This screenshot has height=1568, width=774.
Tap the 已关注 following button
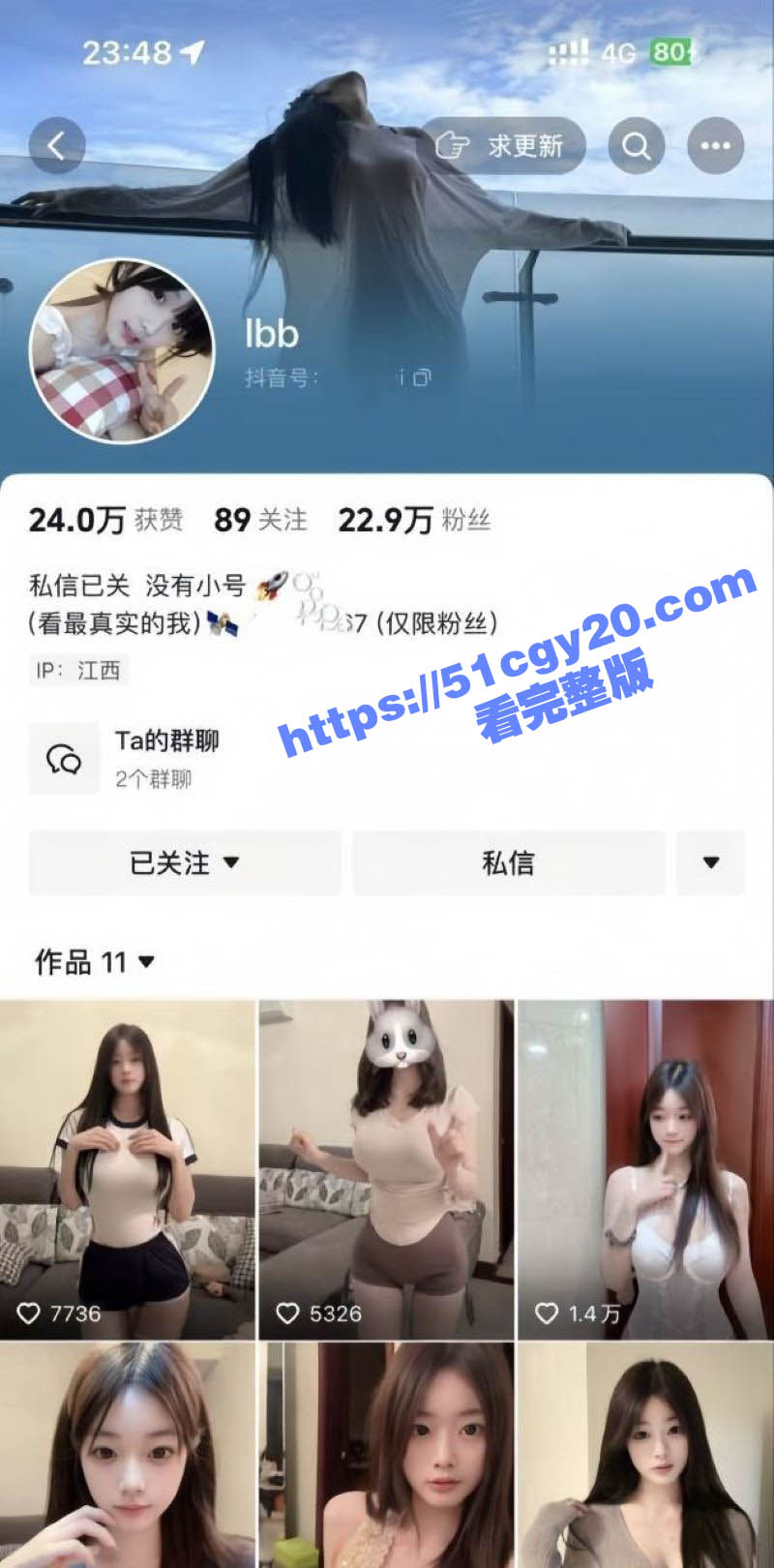coord(184,862)
